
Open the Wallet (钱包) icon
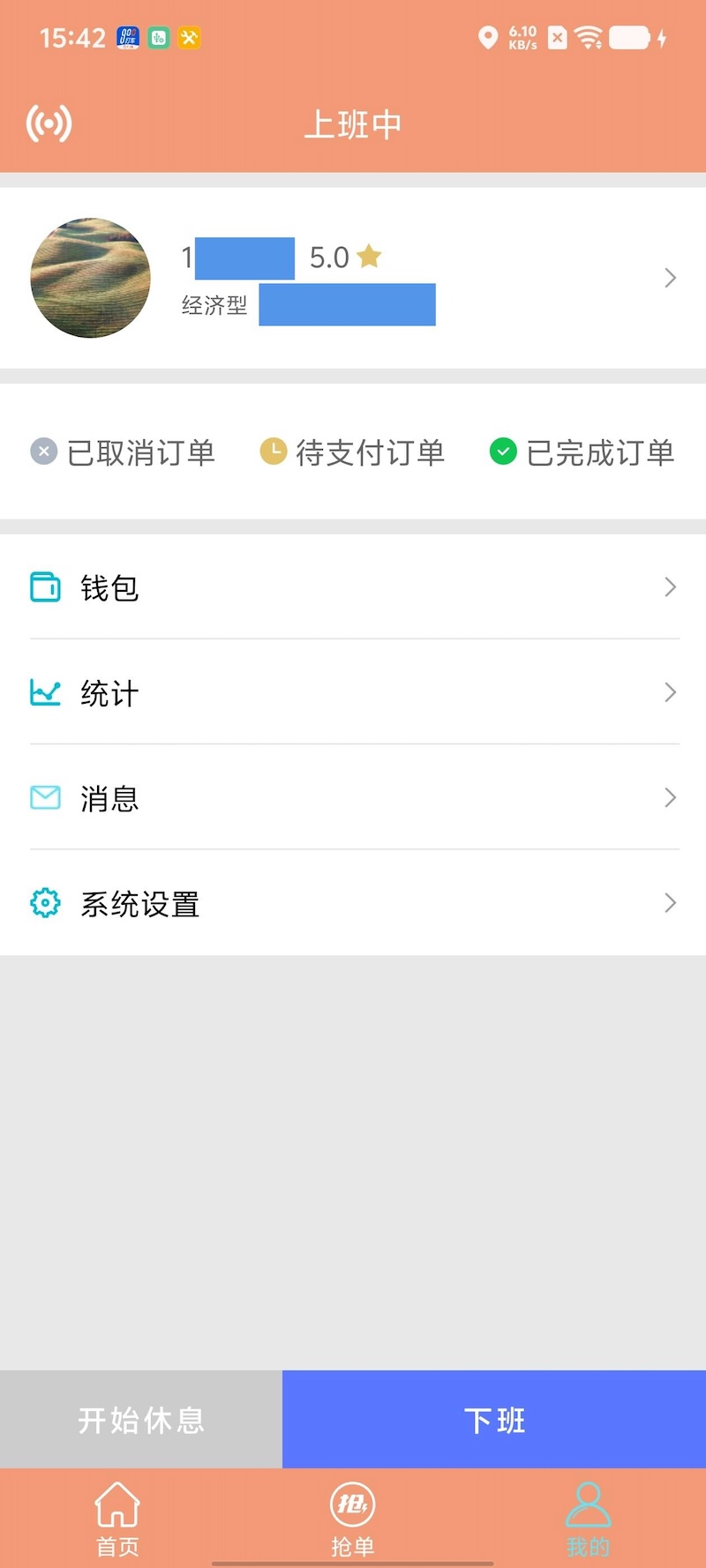45,586
